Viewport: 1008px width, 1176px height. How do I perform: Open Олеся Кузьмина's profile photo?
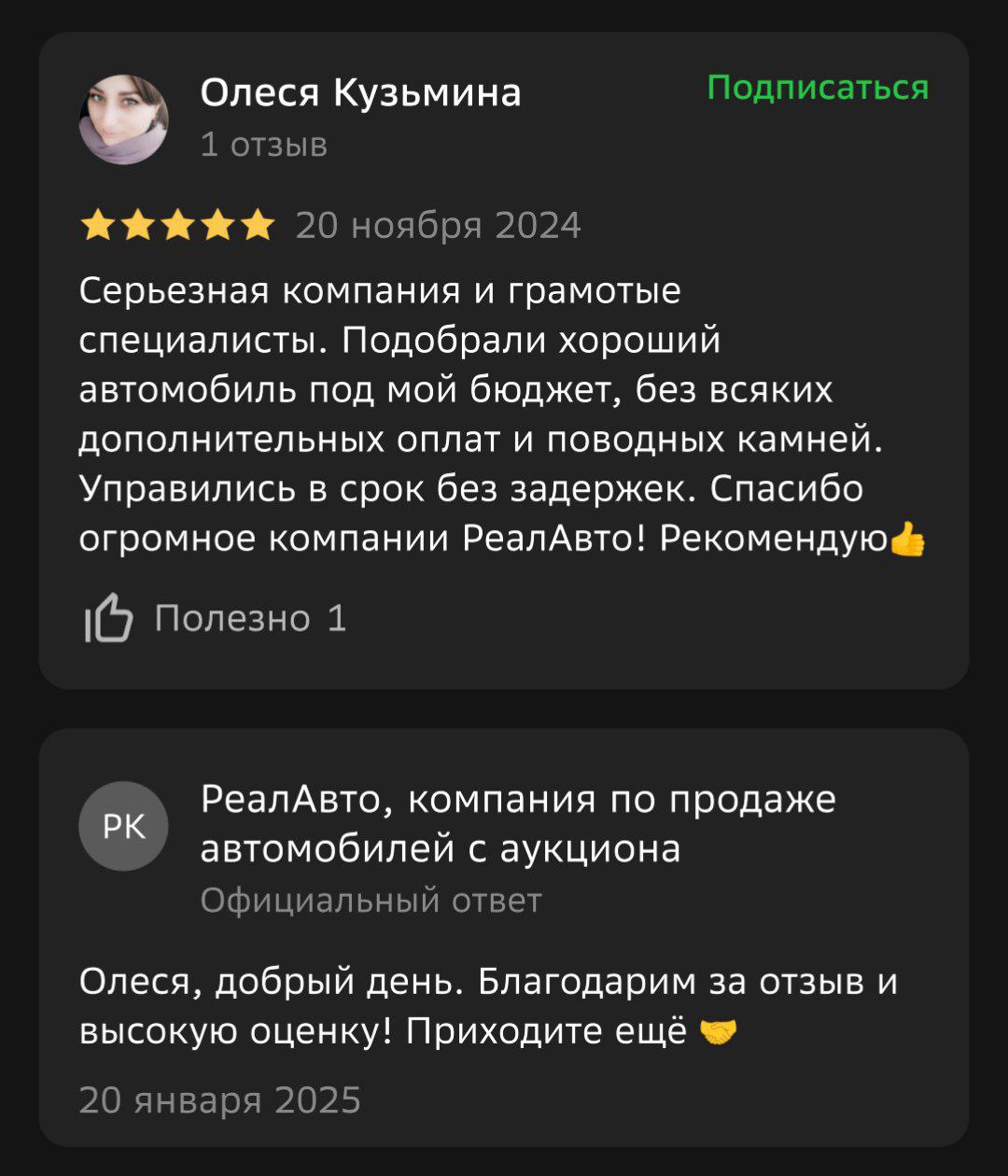pyautogui.click(x=124, y=119)
